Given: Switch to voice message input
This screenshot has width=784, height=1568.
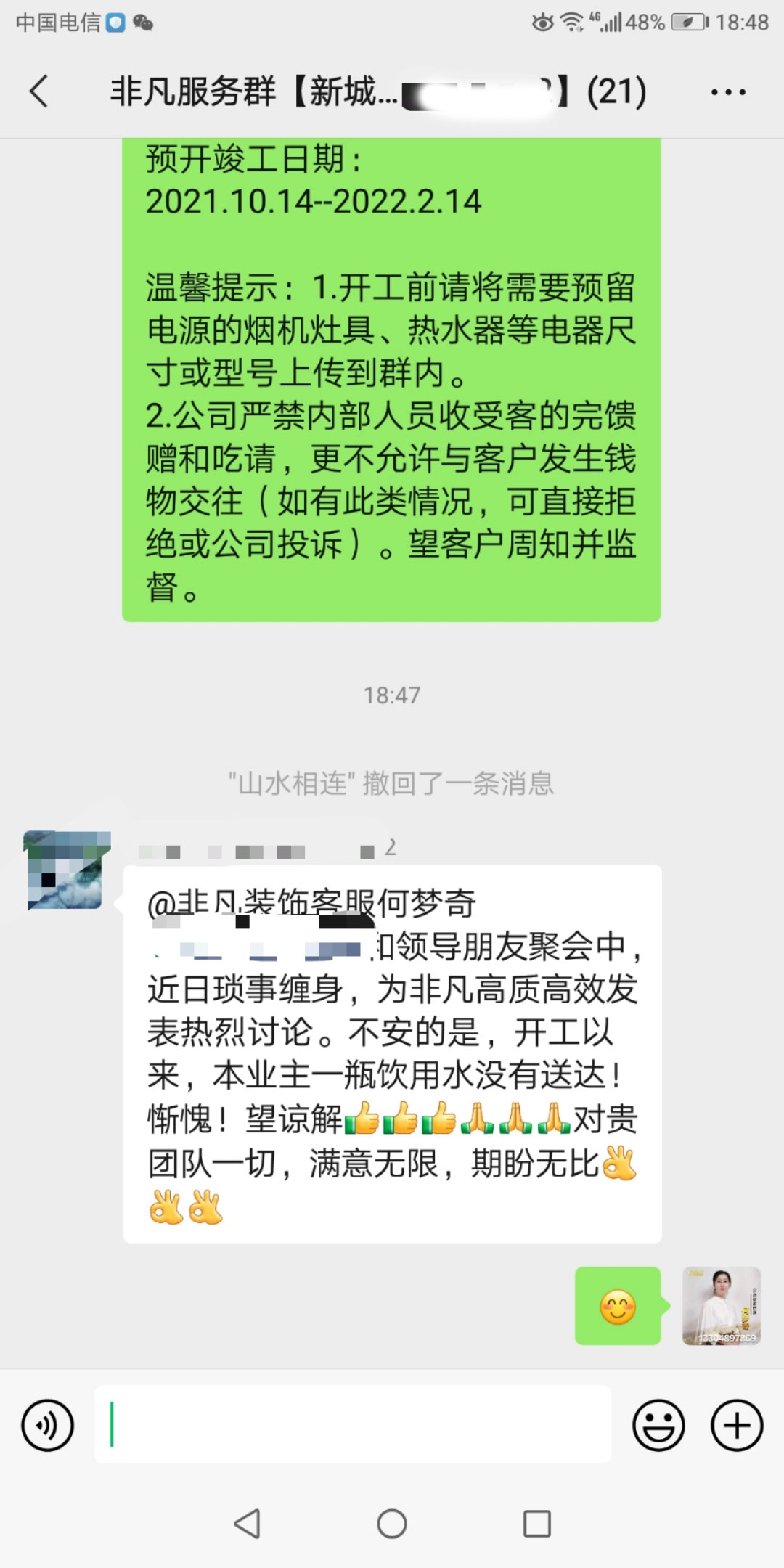Looking at the screenshot, I should [48, 1425].
